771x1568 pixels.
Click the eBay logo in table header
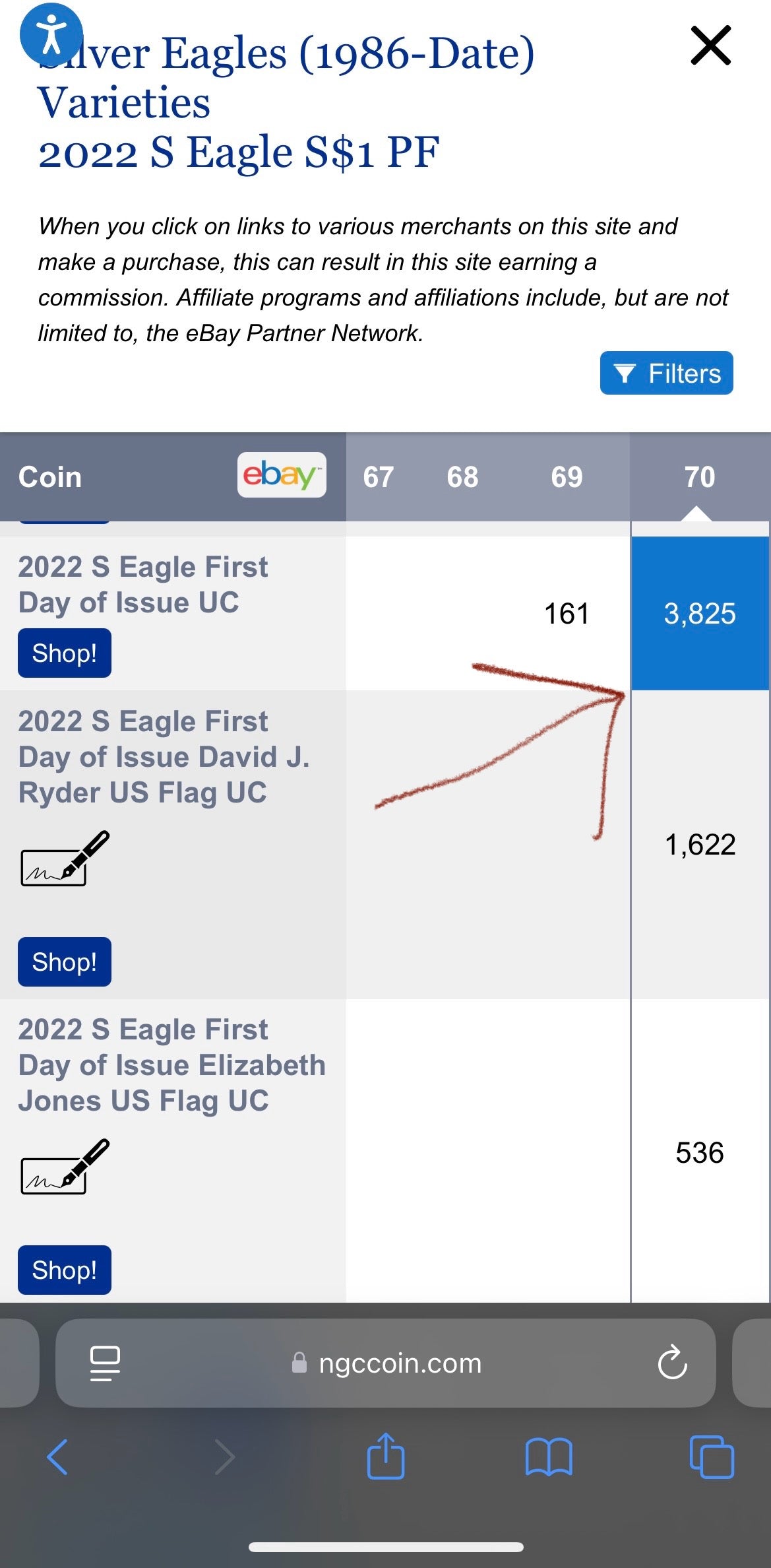[x=282, y=476]
